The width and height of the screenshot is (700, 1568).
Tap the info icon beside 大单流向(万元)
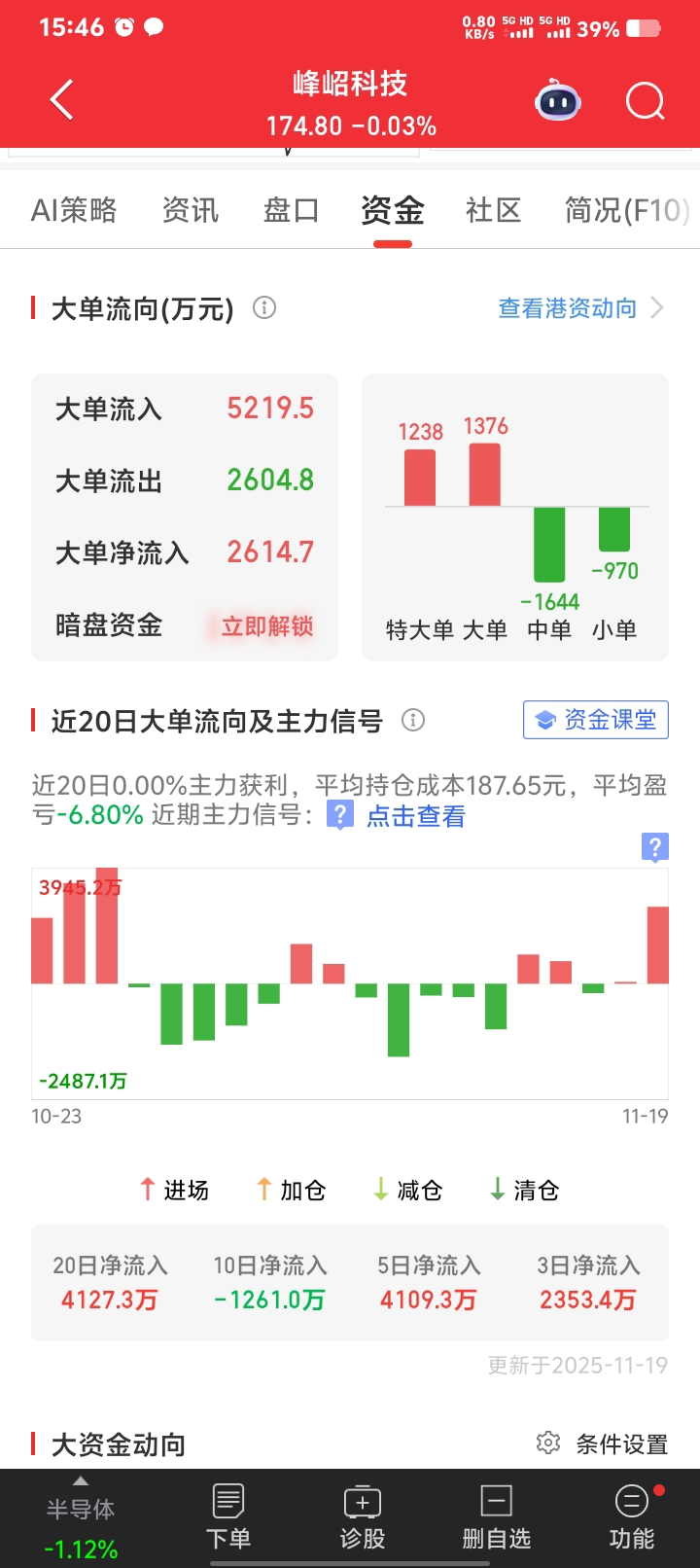click(264, 308)
